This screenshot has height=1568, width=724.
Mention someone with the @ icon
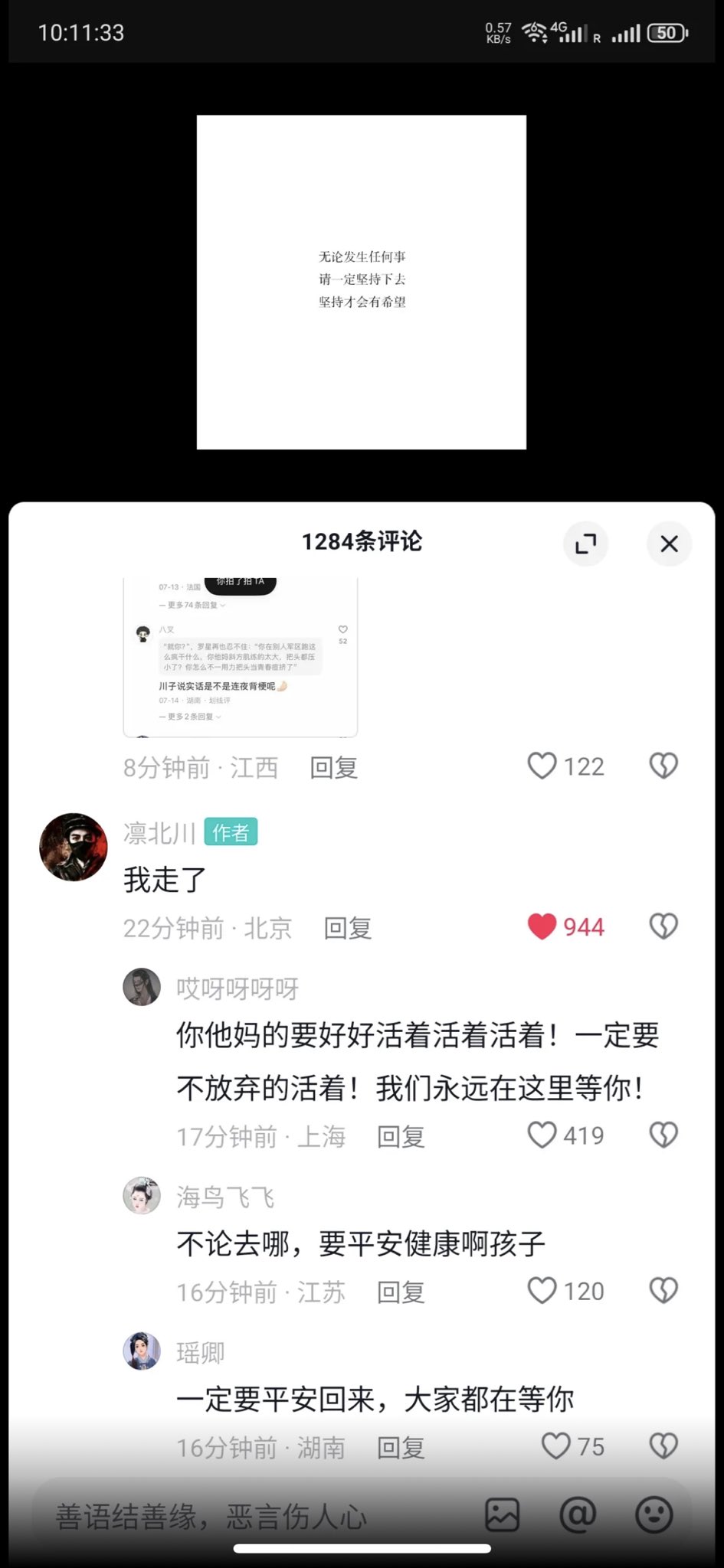click(578, 1514)
